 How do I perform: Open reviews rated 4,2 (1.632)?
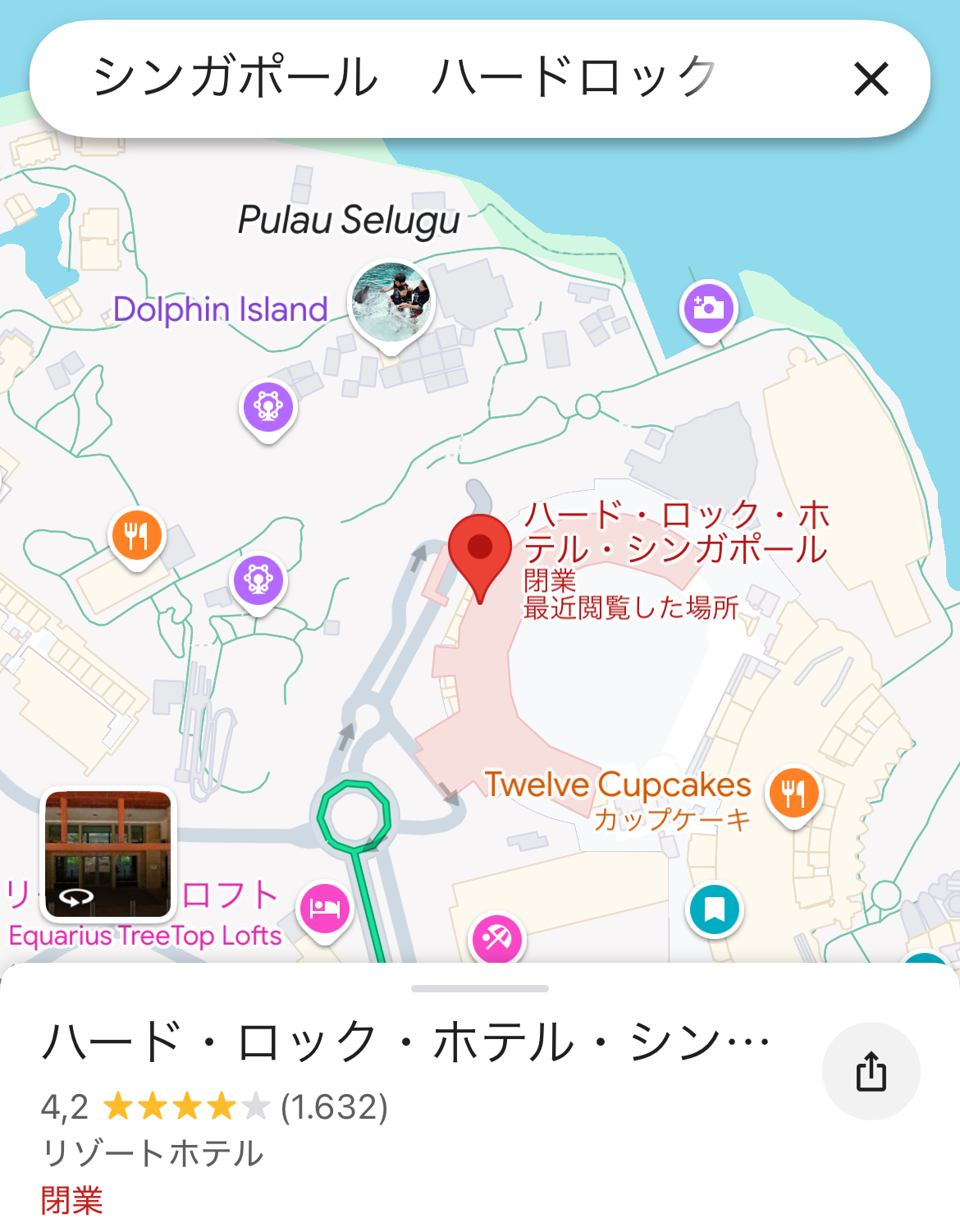215,1107
